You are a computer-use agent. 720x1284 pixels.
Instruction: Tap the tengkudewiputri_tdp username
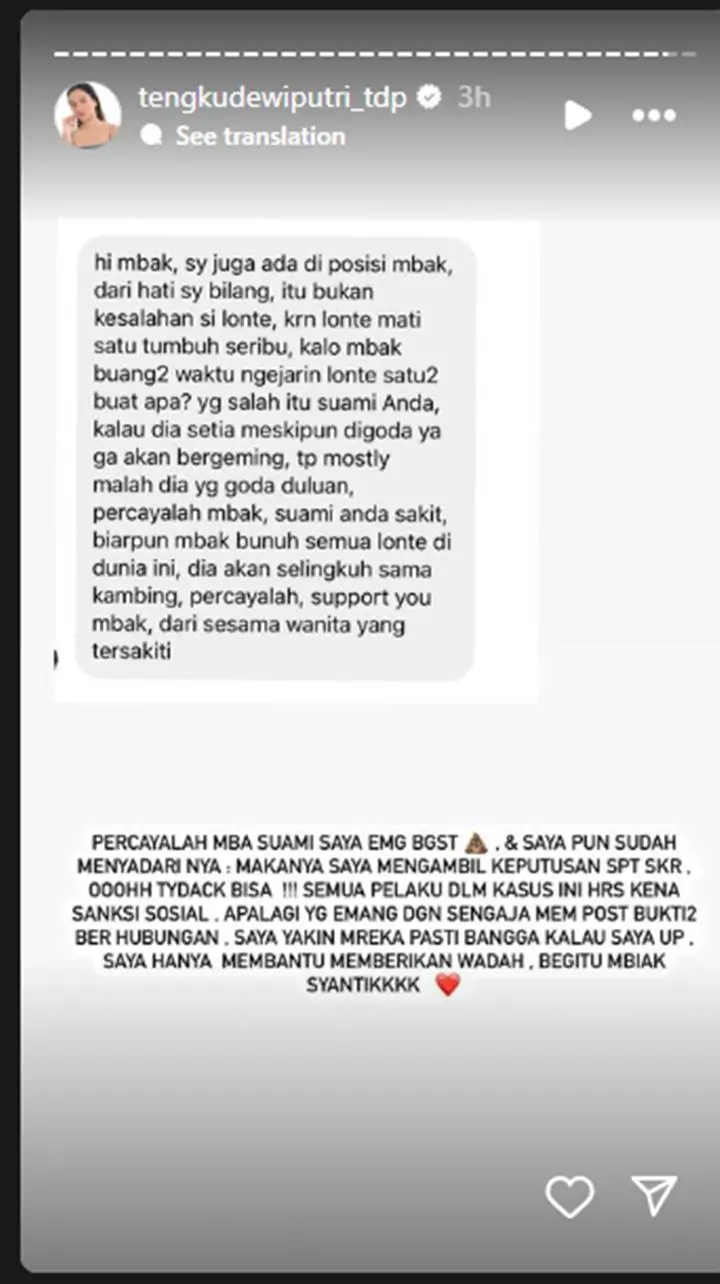tap(274, 97)
